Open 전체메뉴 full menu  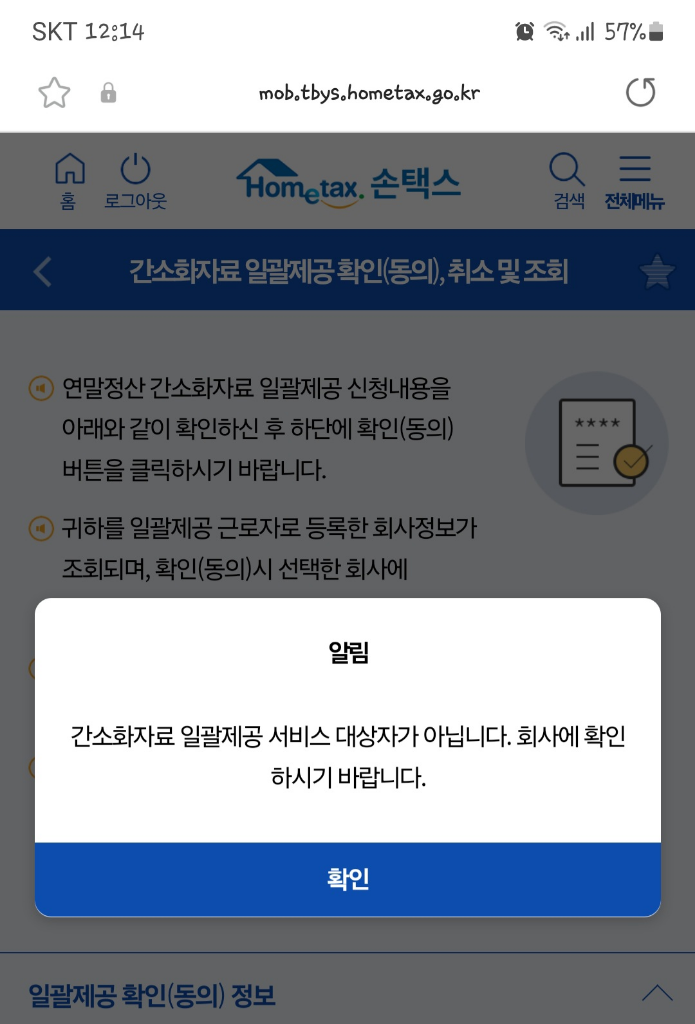634,181
